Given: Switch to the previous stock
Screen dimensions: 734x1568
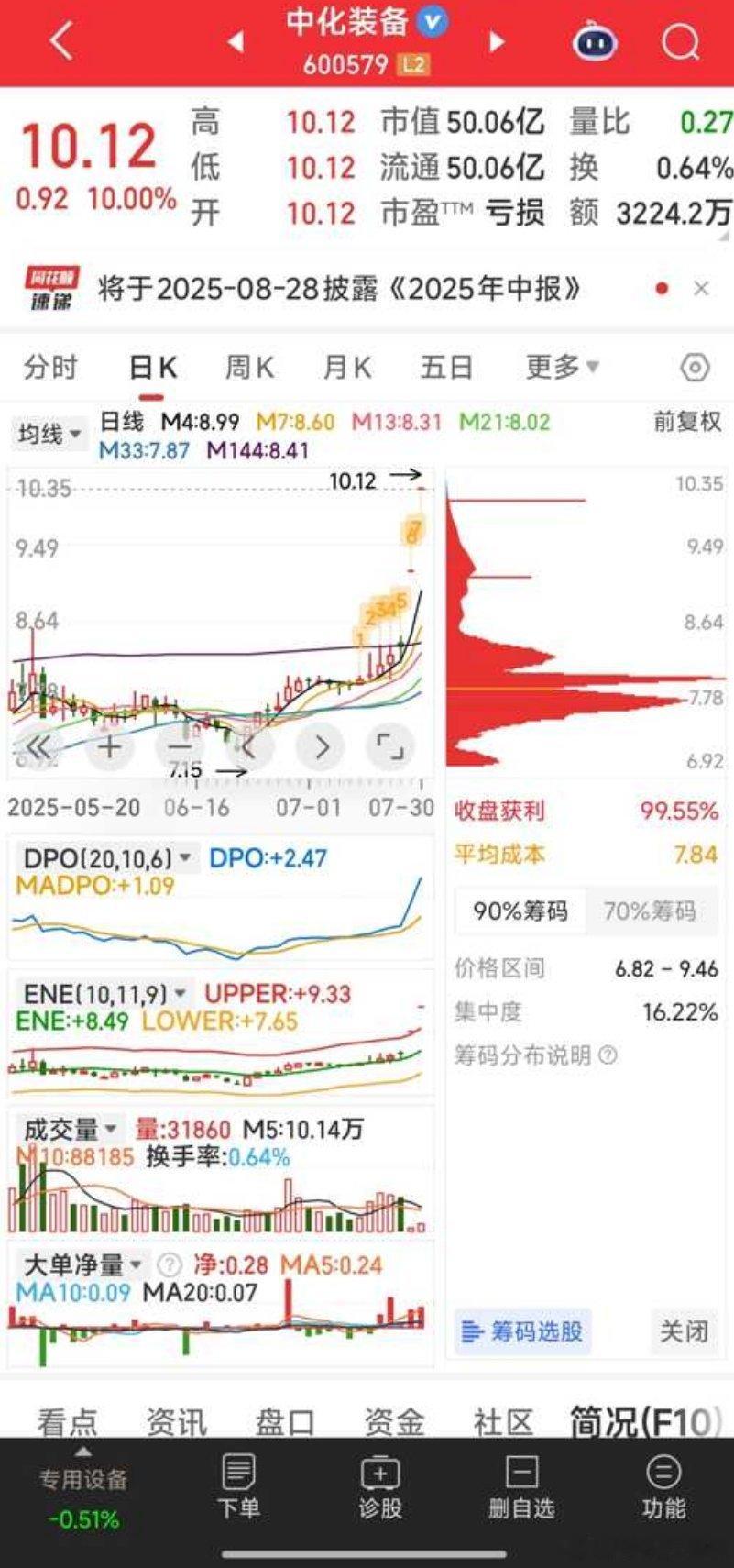Looking at the screenshot, I should pos(236,41).
